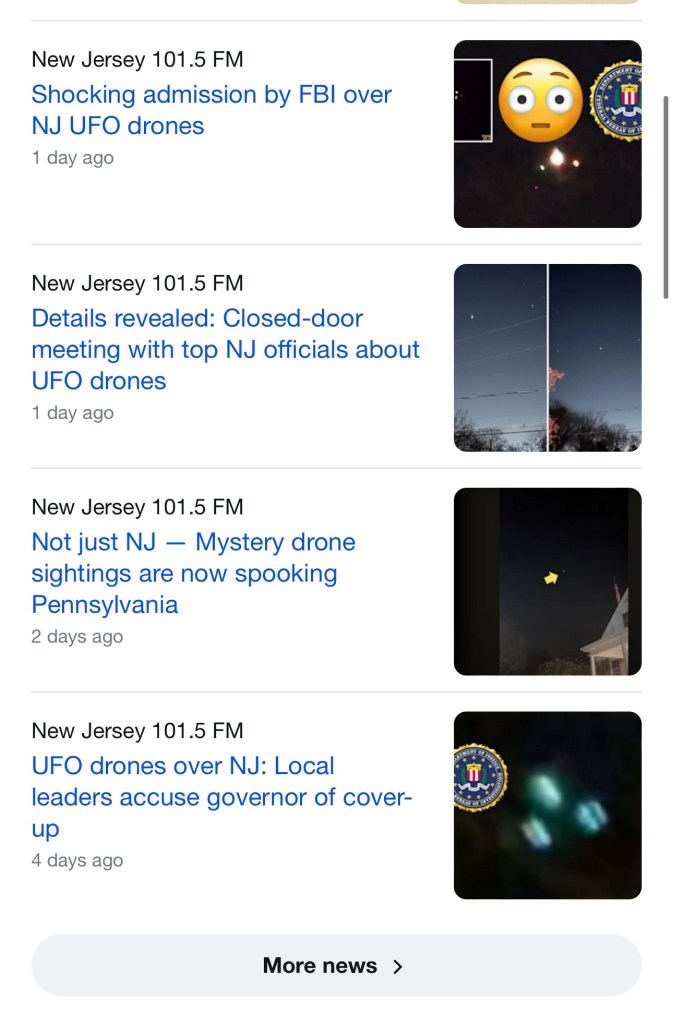Read 'Details revealed: Closed-door meeting' article
Screen dimensions: 673x1024
click(225, 349)
